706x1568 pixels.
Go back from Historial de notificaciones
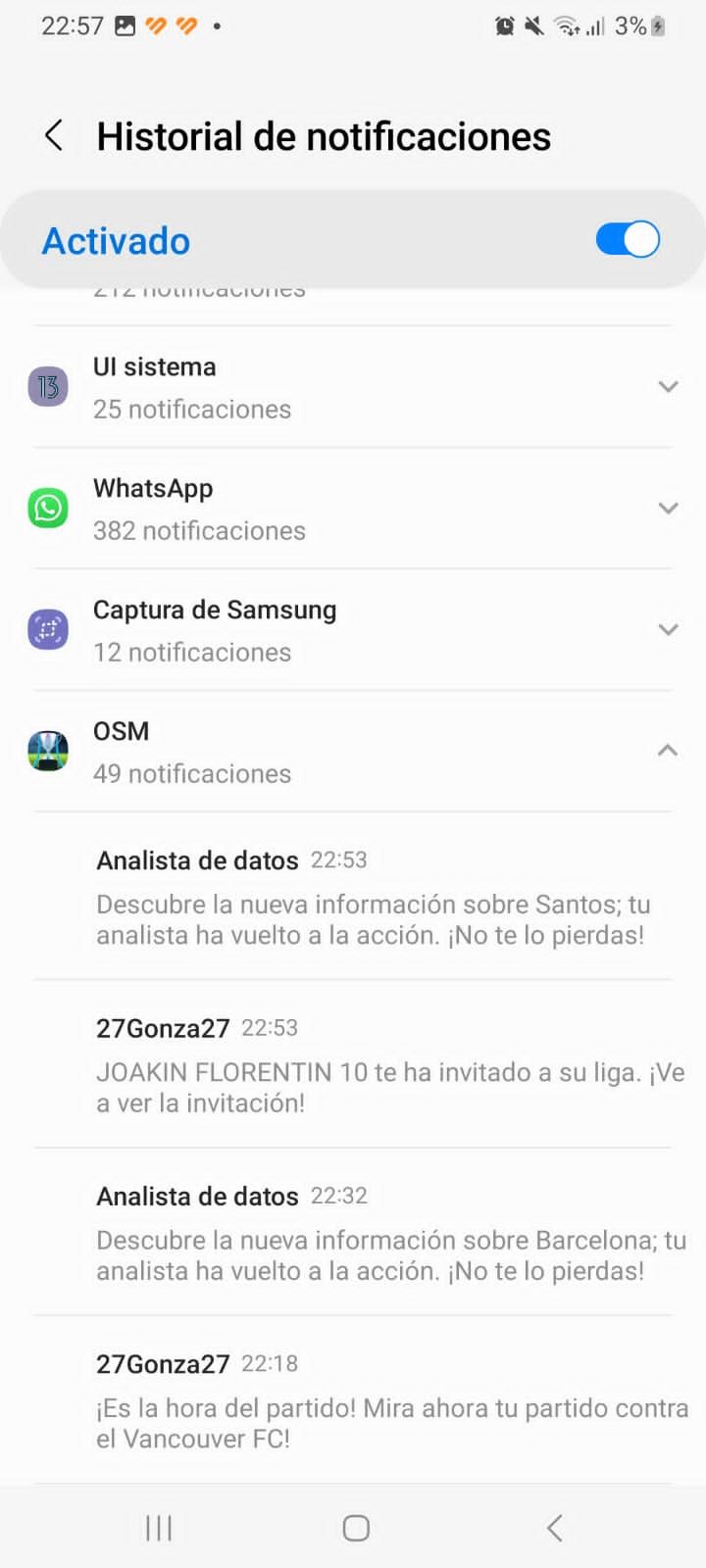tap(55, 136)
